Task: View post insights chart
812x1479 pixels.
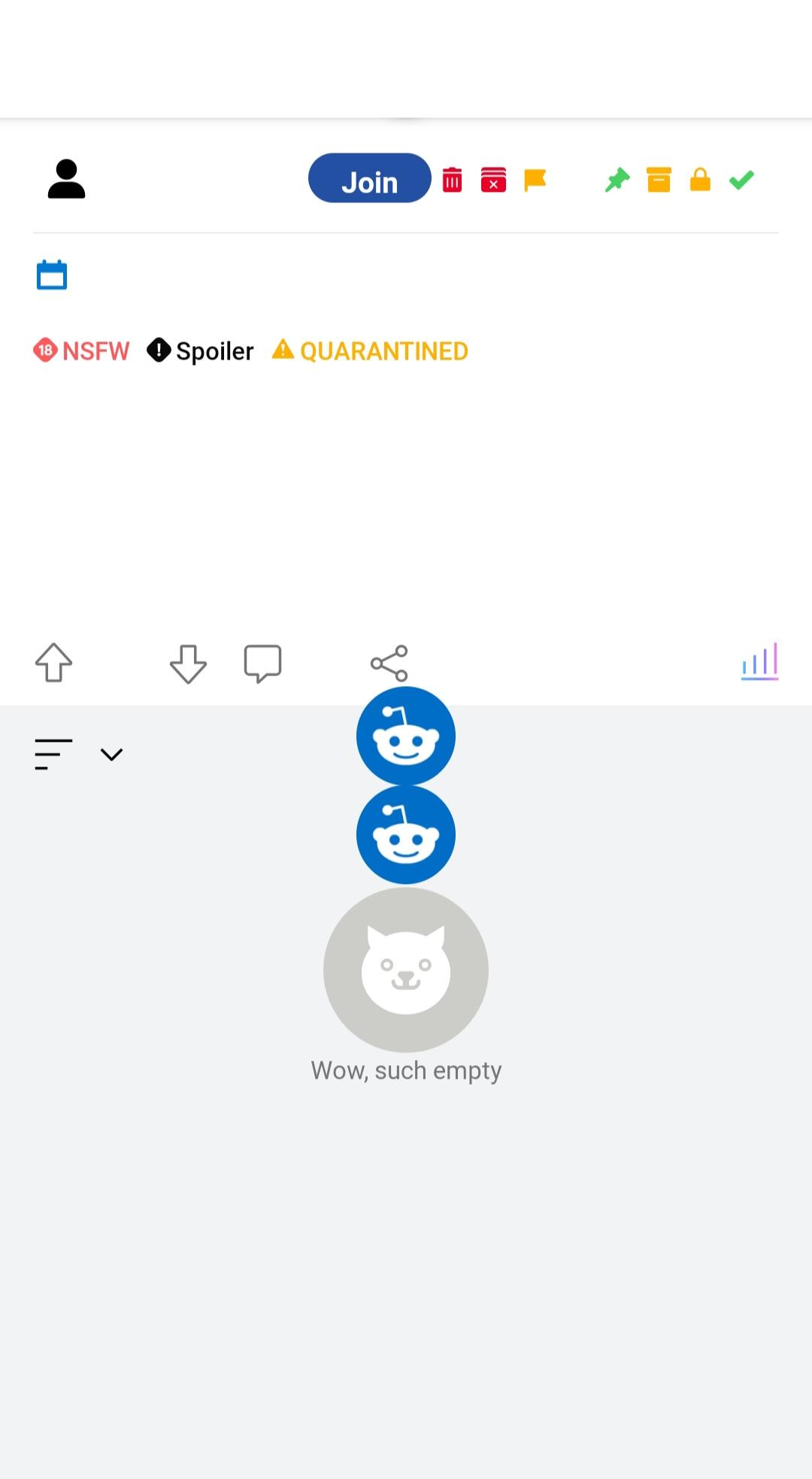Action: [759, 662]
